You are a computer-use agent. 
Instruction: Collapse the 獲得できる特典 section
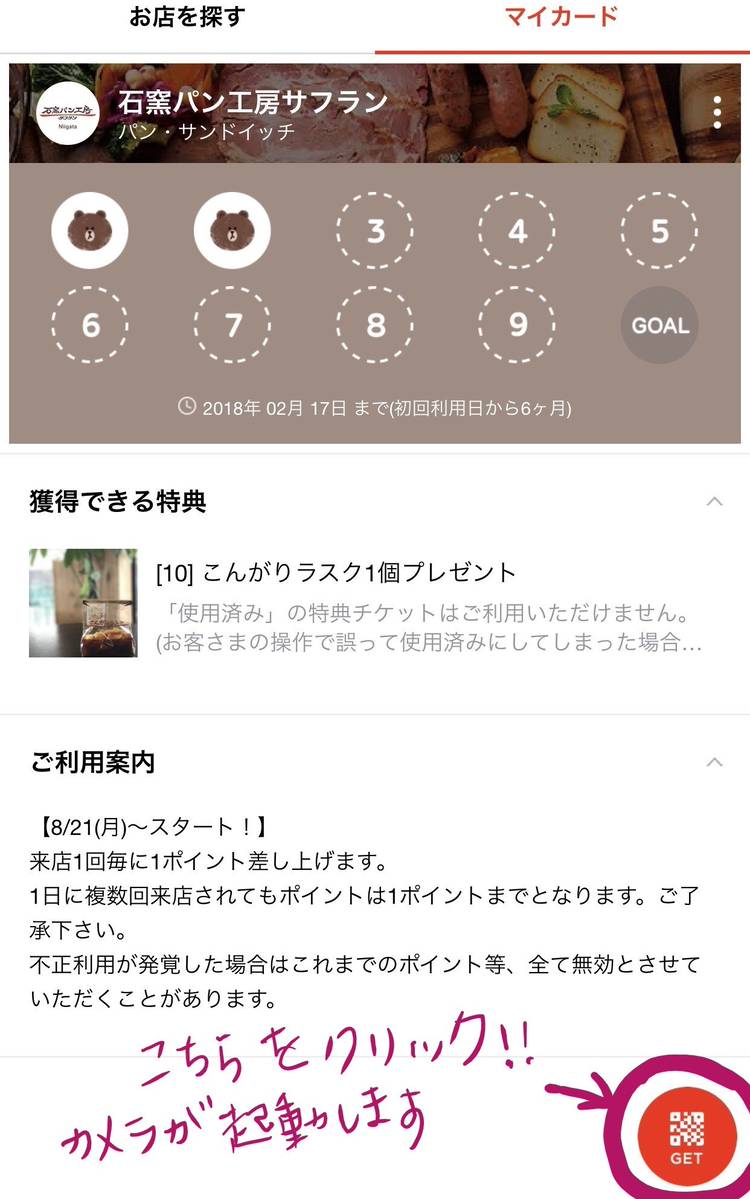(714, 501)
